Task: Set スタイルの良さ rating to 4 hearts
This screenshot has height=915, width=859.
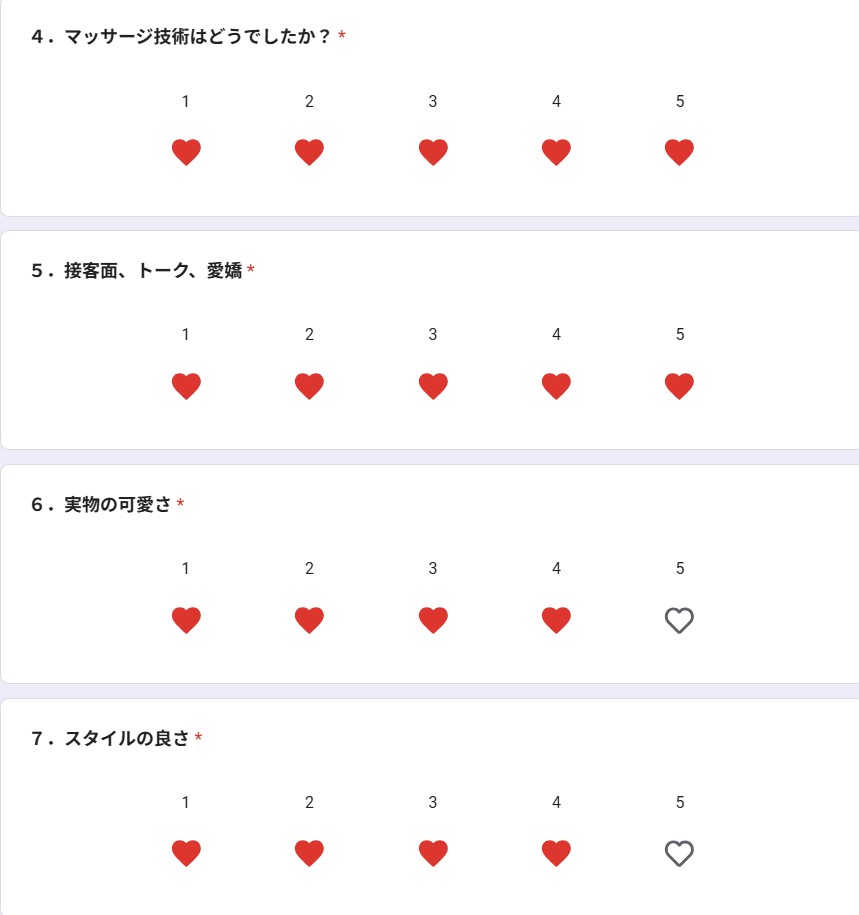Action: 556,853
